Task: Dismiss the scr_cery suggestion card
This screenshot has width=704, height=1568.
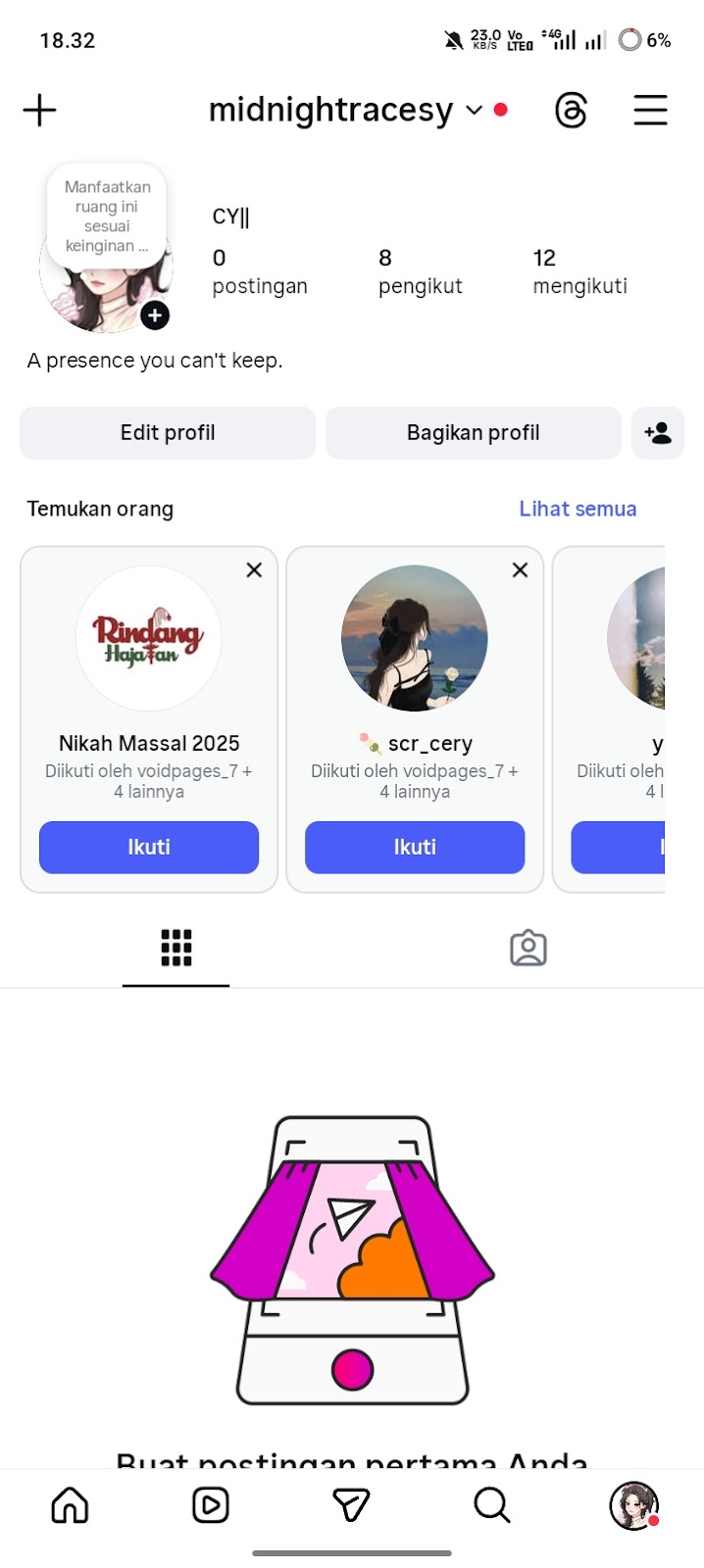Action: click(521, 570)
